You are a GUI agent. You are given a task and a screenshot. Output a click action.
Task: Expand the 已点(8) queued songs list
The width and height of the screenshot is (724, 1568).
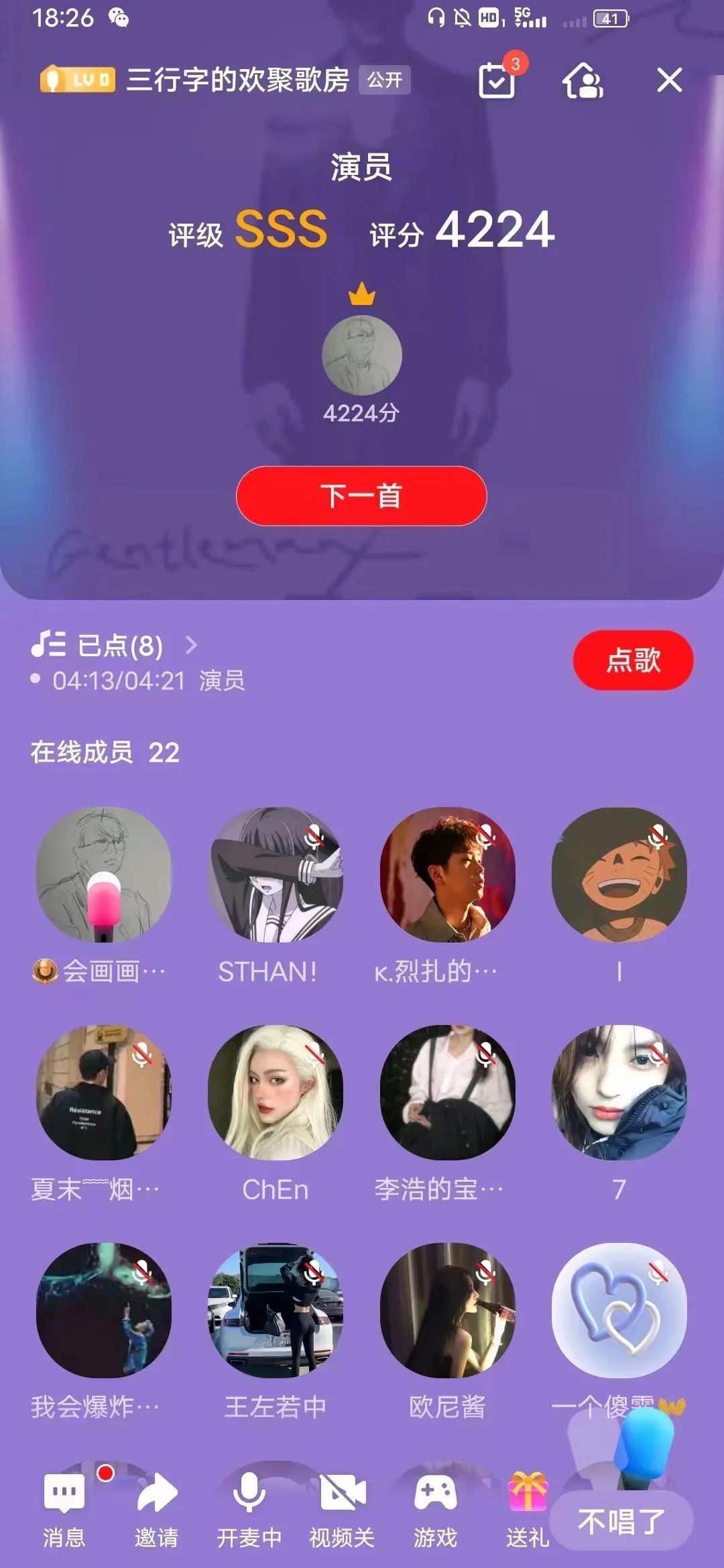(121, 646)
